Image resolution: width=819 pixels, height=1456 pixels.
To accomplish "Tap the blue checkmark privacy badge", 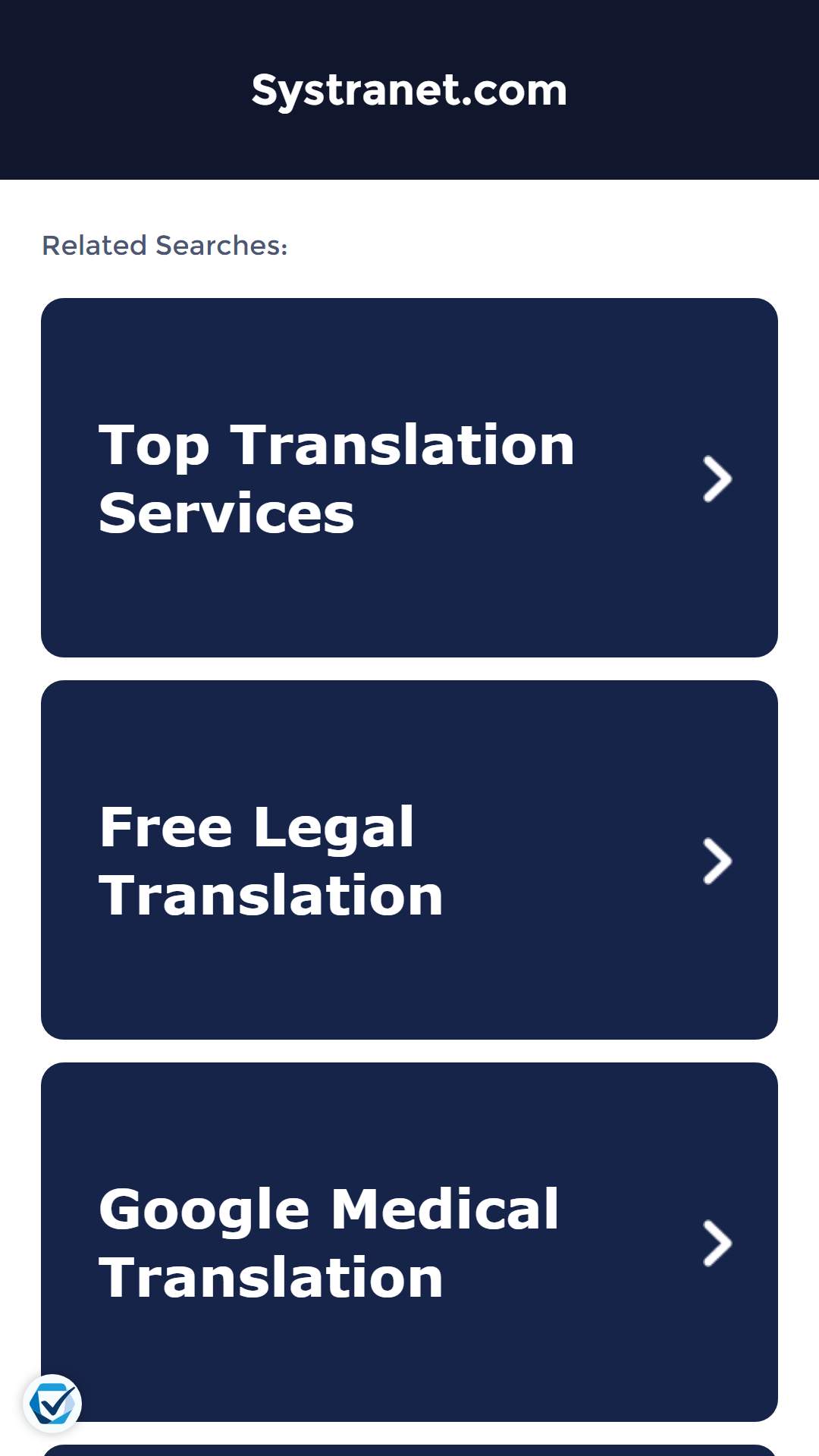I will (52, 1404).
